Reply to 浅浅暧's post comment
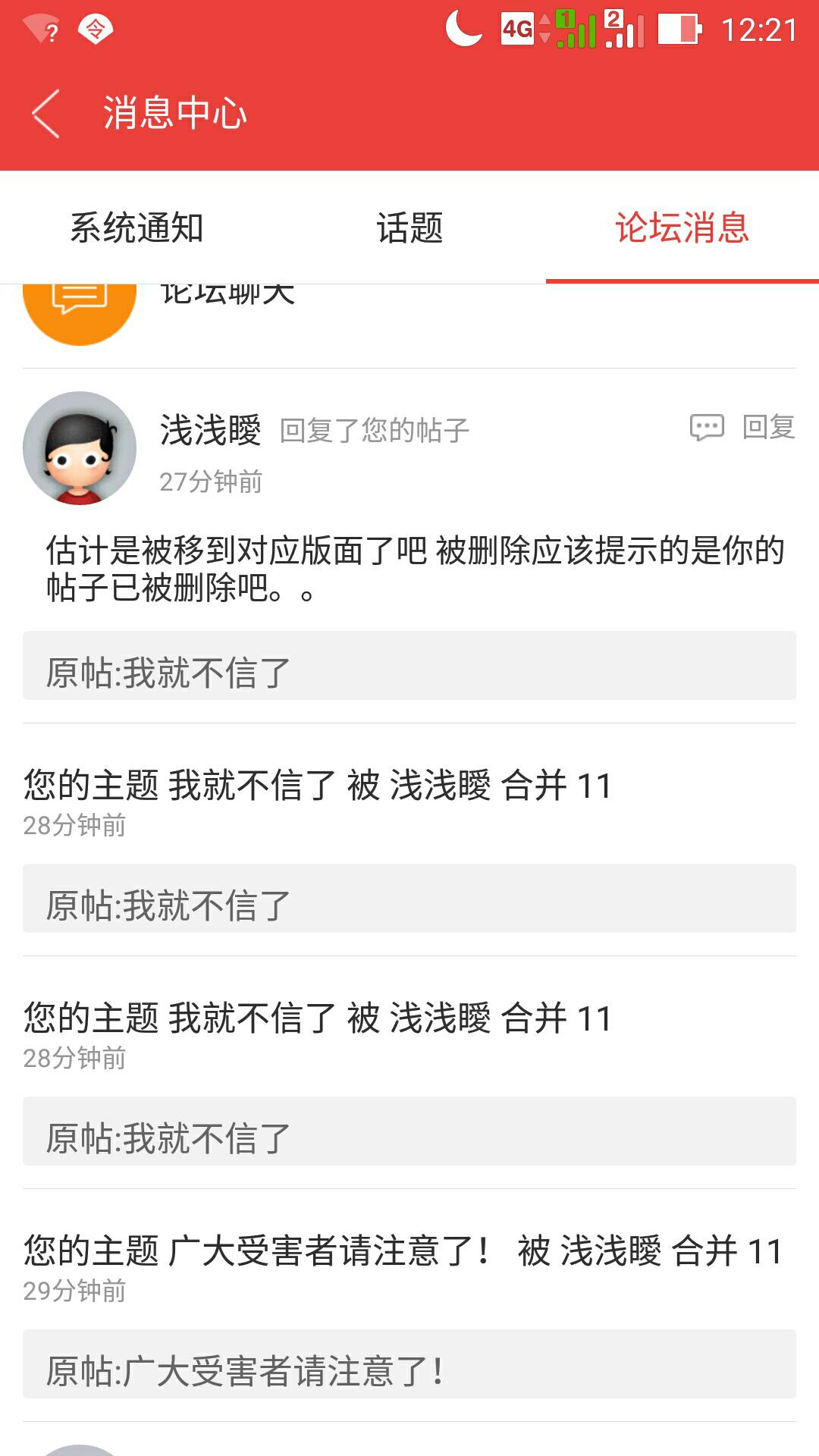This screenshot has width=819, height=1456. coord(743,428)
